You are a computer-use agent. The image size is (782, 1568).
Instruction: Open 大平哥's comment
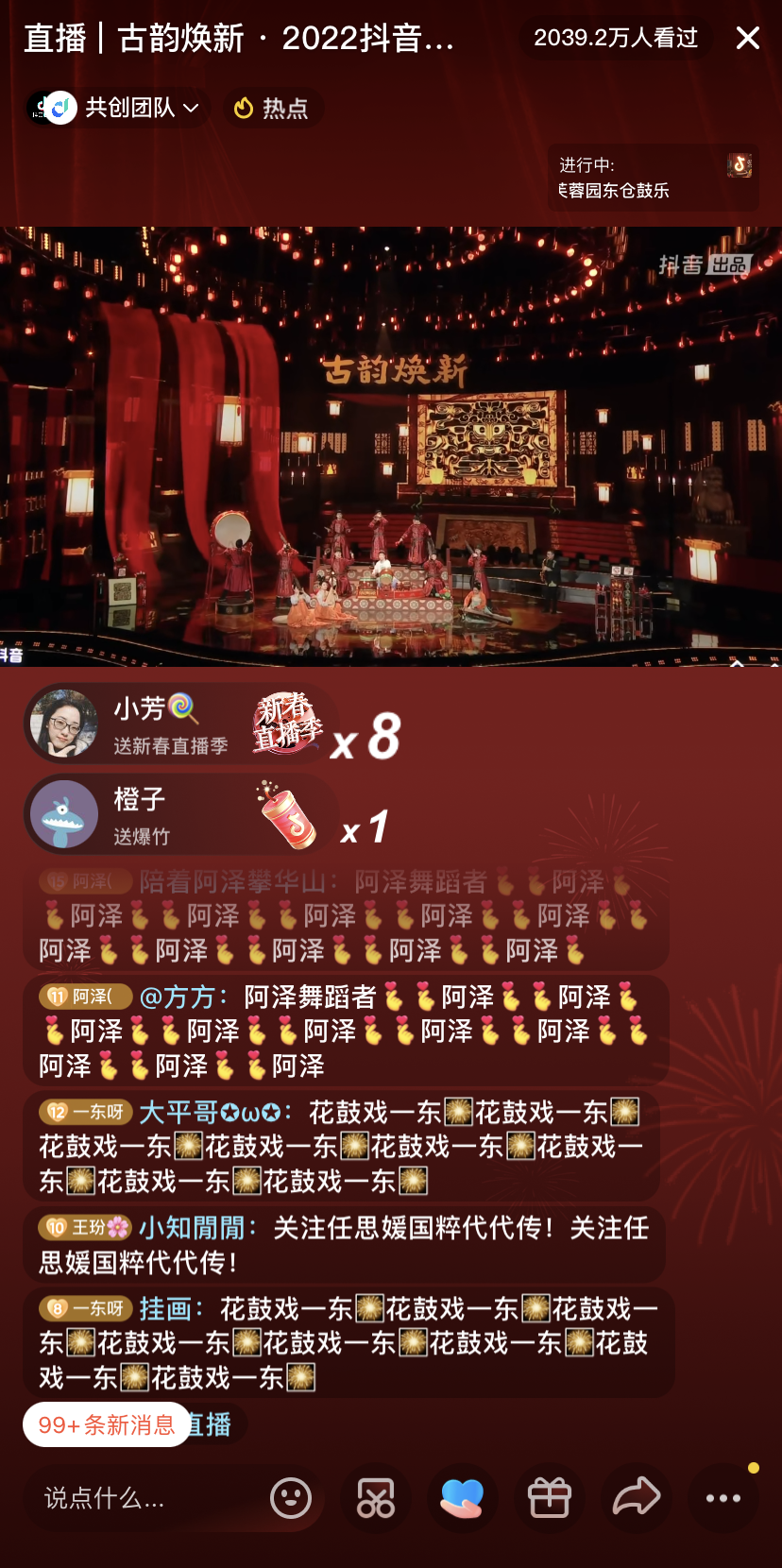click(x=340, y=1146)
